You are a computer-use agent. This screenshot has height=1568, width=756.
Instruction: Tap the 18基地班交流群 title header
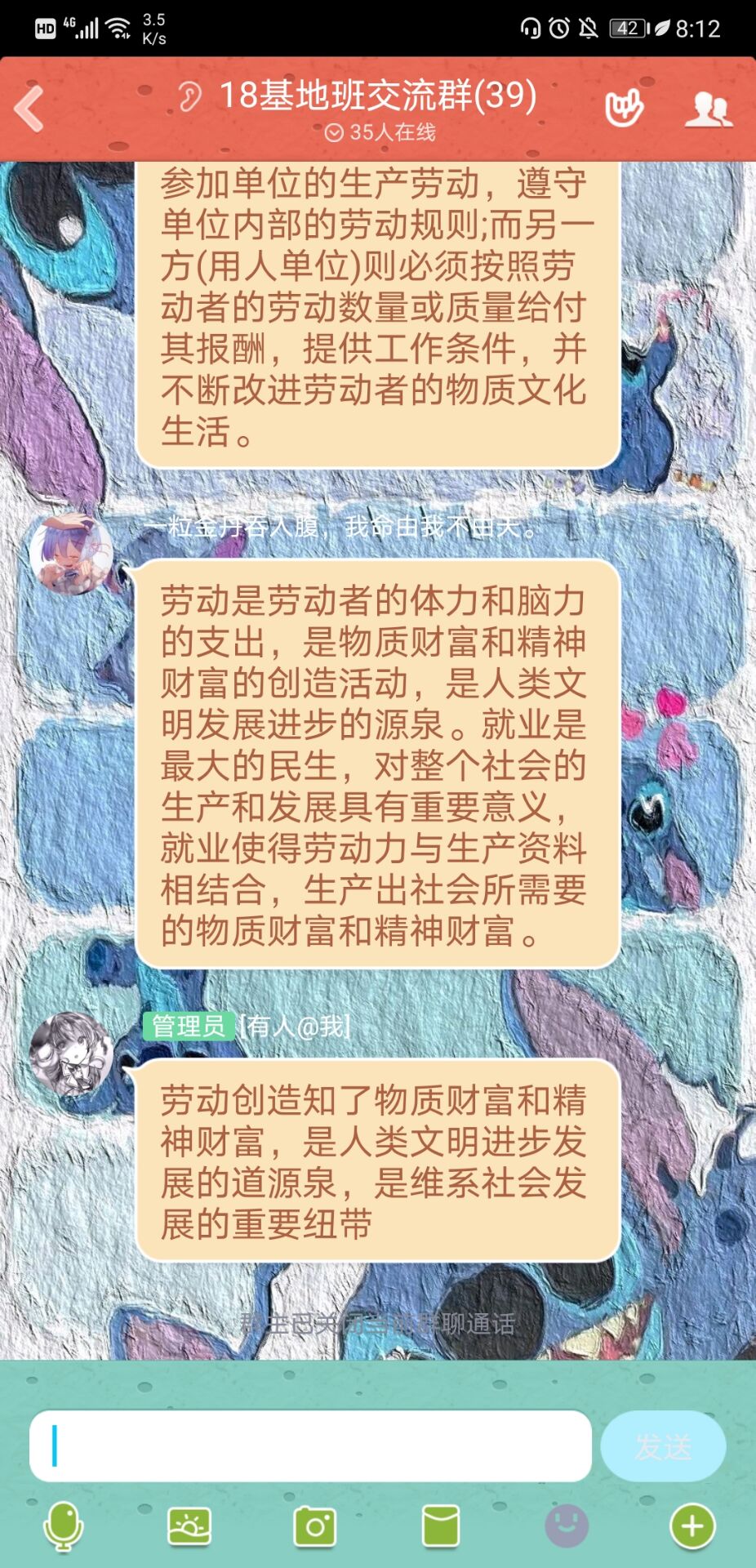click(377, 96)
